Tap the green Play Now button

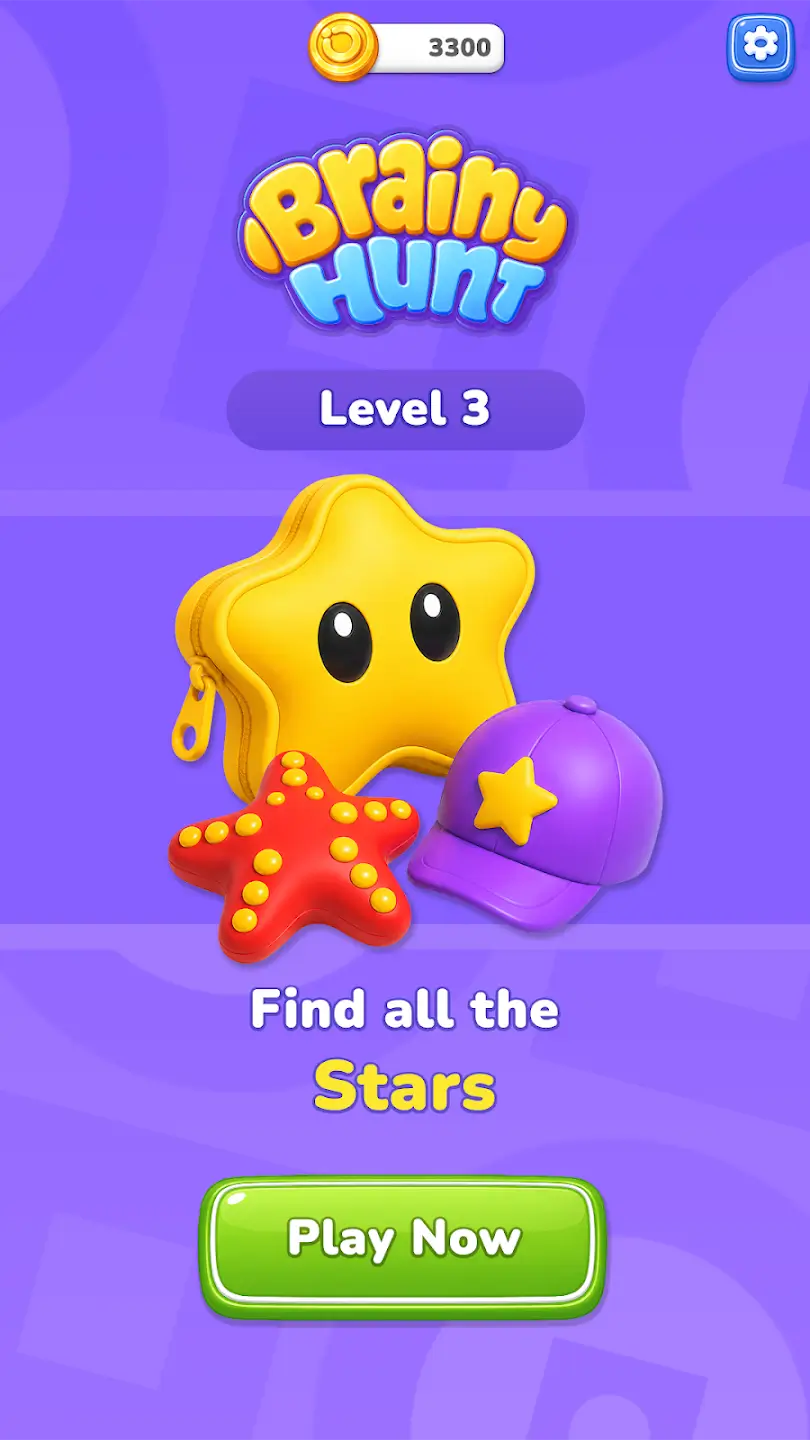point(404,1246)
